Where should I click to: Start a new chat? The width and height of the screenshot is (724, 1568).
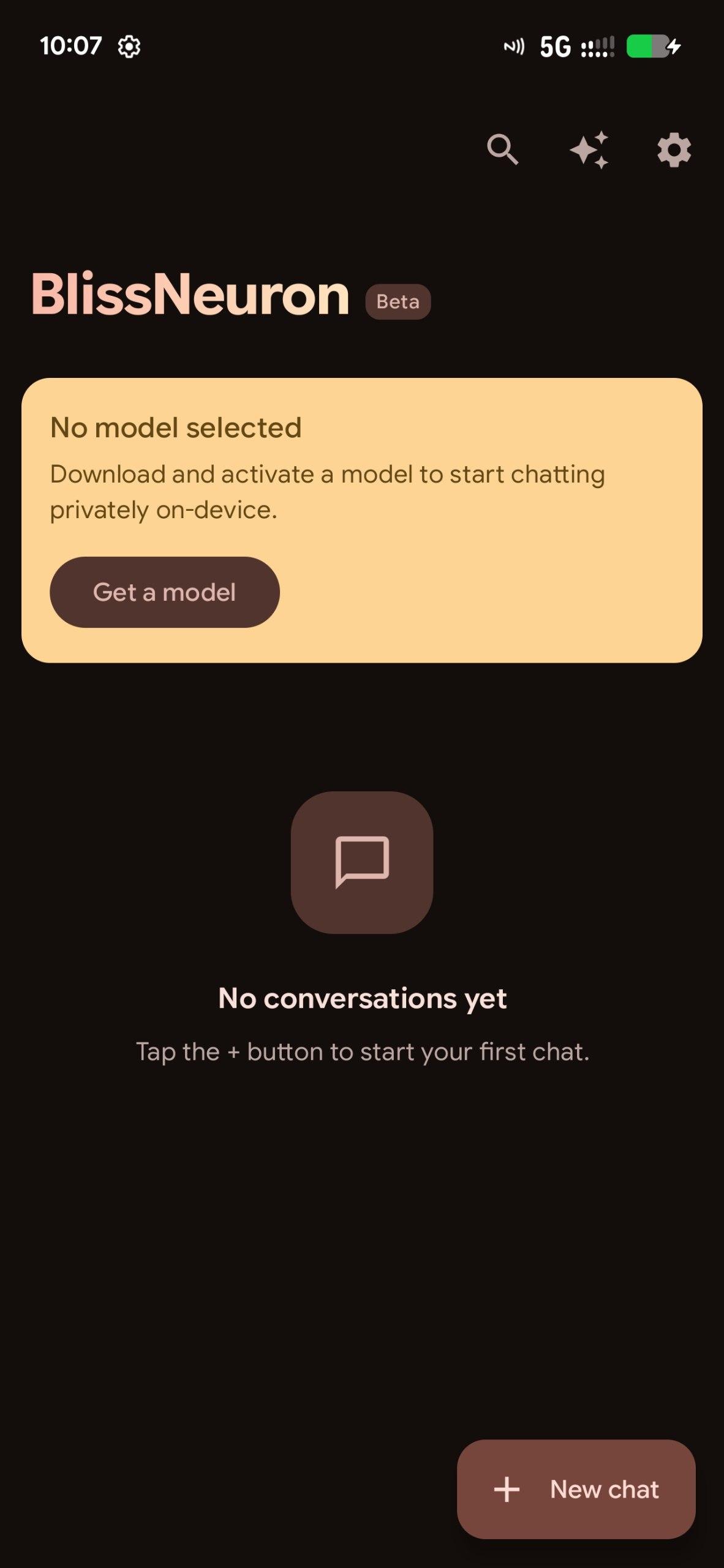click(576, 1489)
